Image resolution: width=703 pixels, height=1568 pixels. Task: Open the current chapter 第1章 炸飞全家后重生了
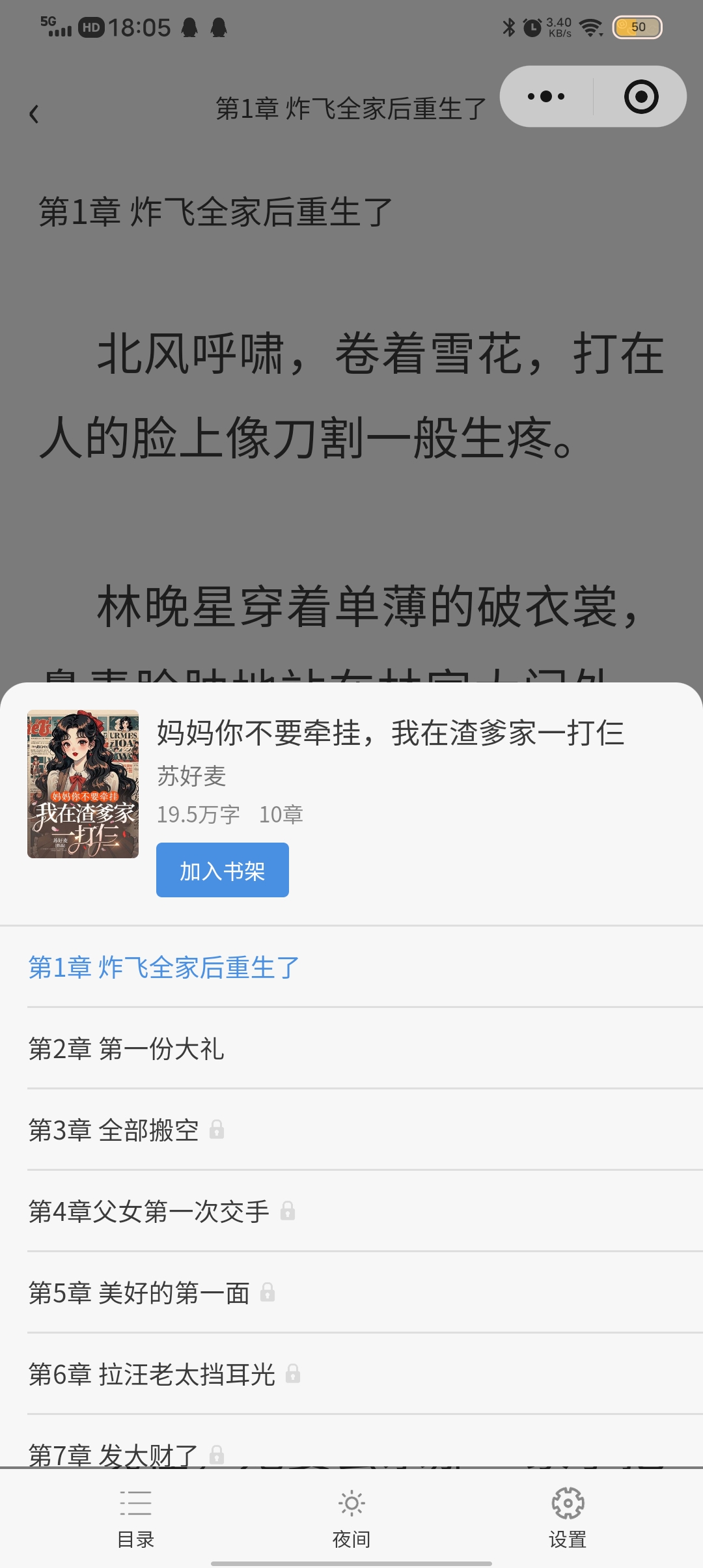coord(161,968)
